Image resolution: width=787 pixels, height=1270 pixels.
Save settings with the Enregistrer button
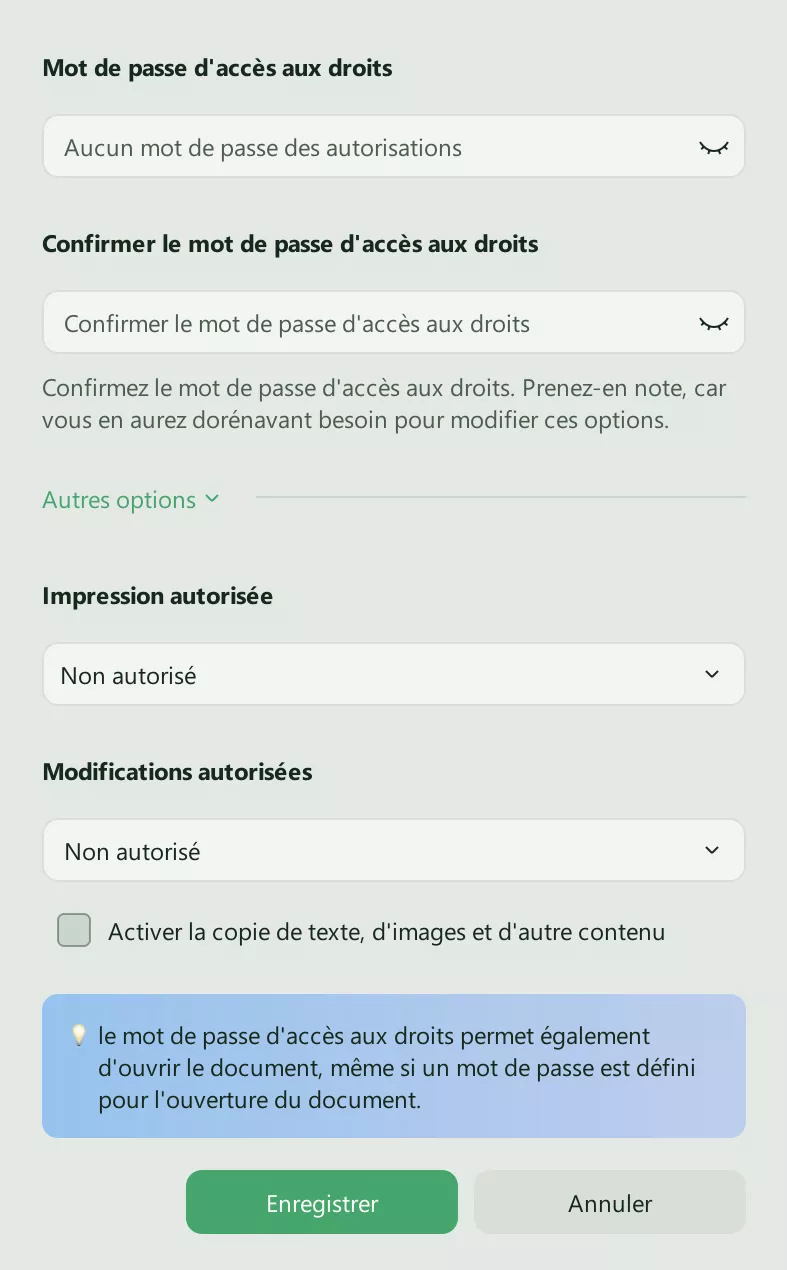[x=321, y=1203]
